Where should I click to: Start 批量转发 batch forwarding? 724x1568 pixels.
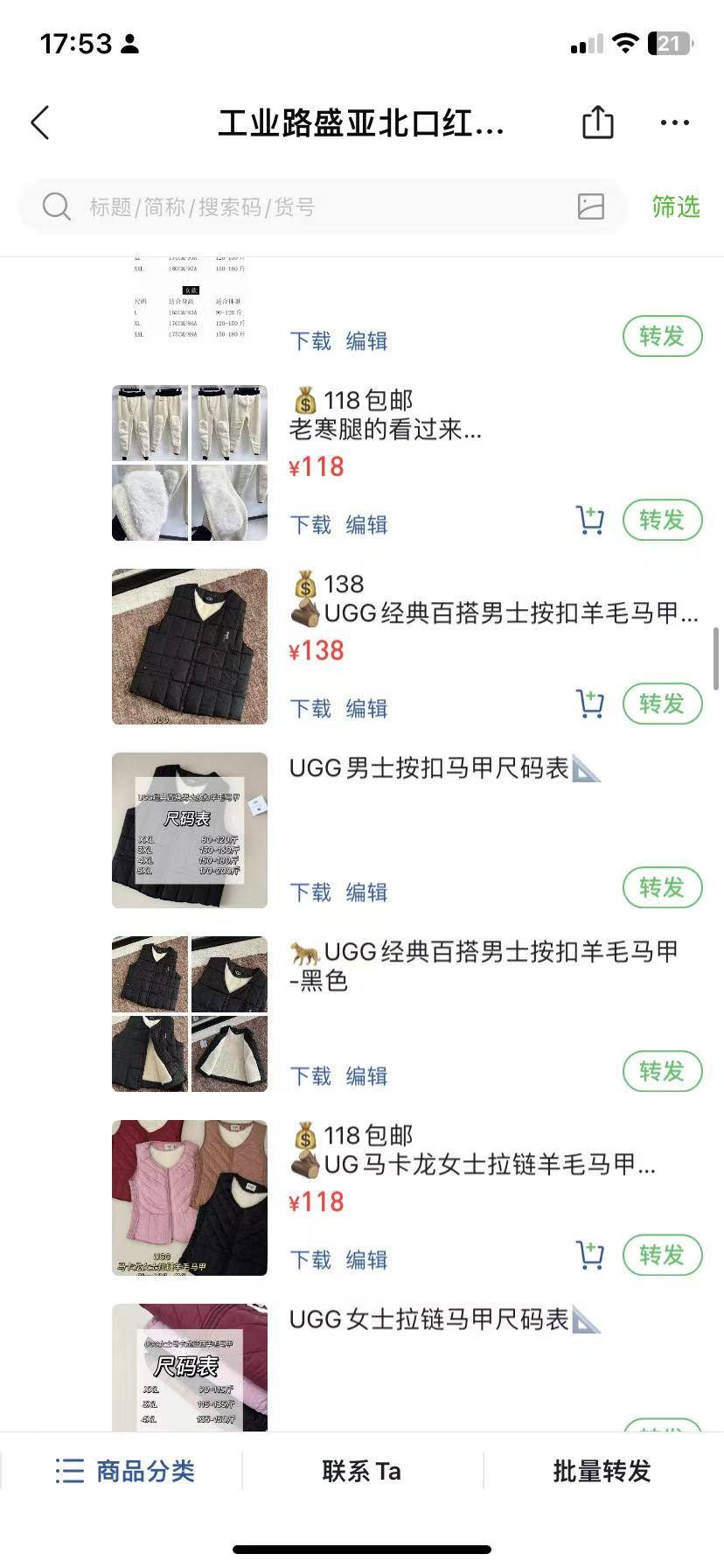[602, 1471]
